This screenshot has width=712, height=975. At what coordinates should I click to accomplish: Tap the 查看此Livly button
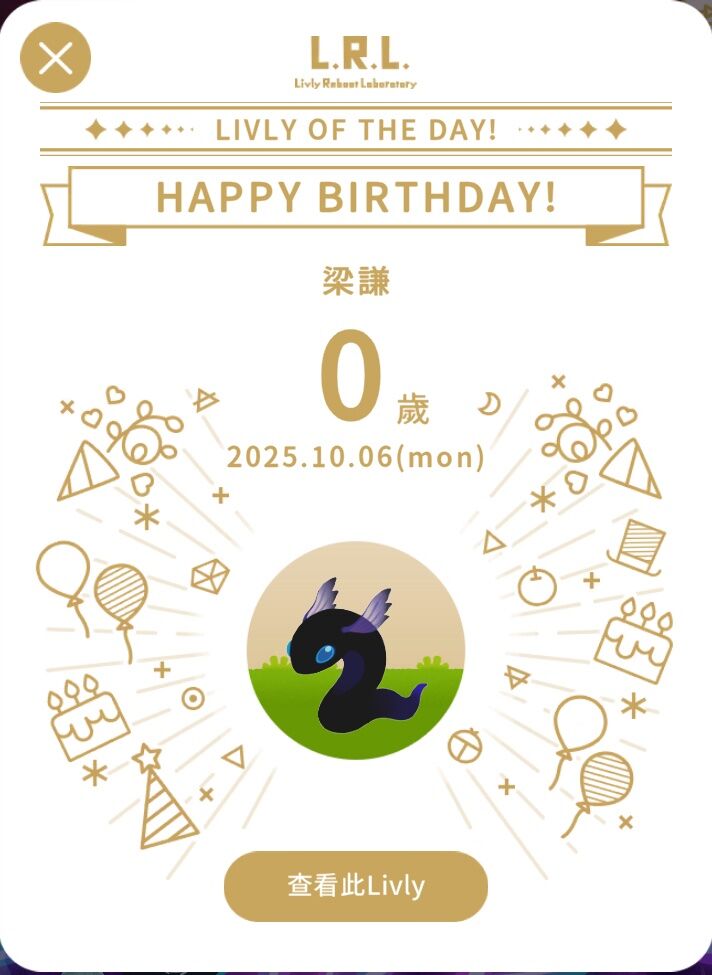355,886
